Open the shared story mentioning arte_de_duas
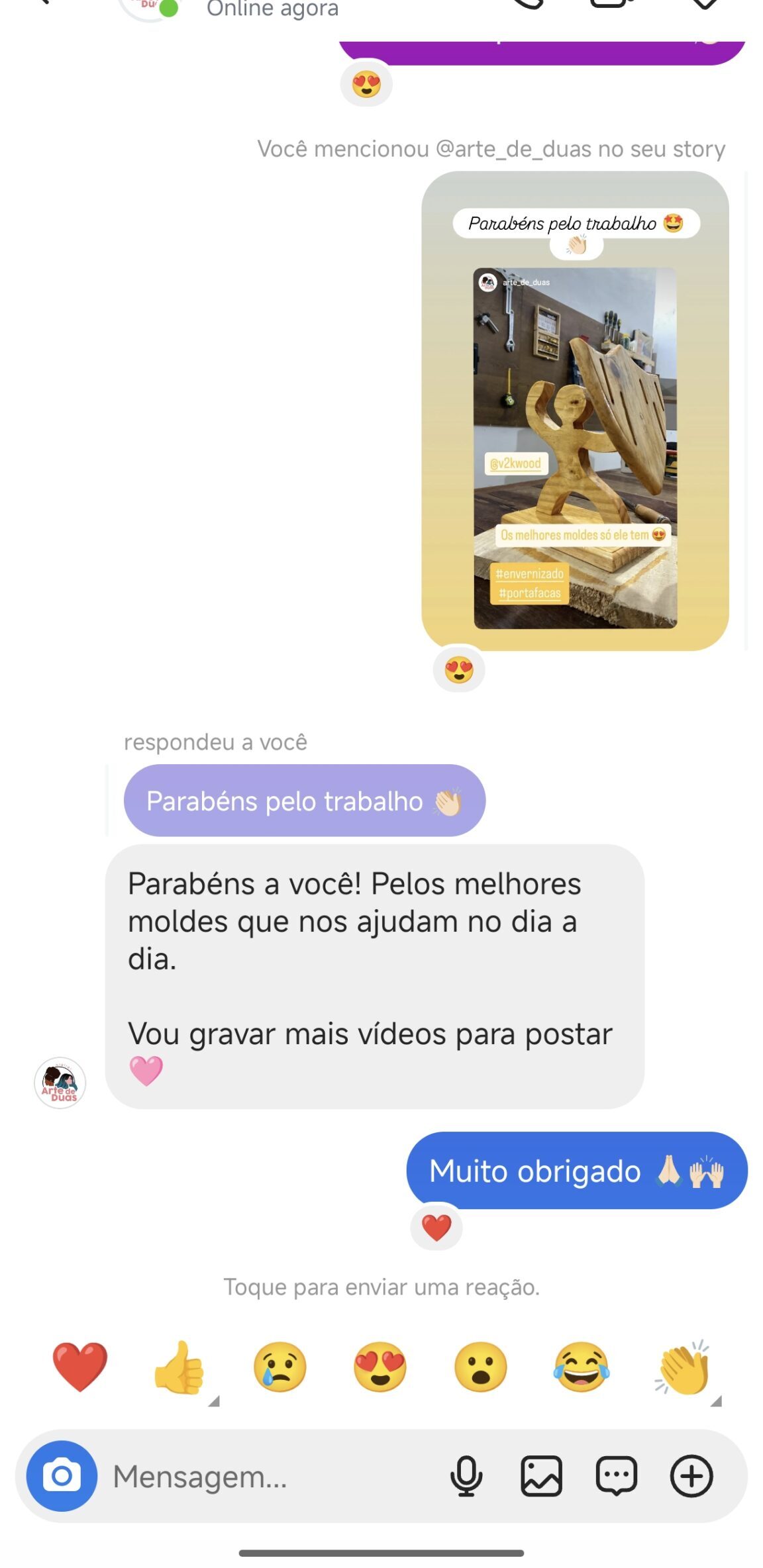Viewport: 763px width, 1568px height. click(x=575, y=411)
